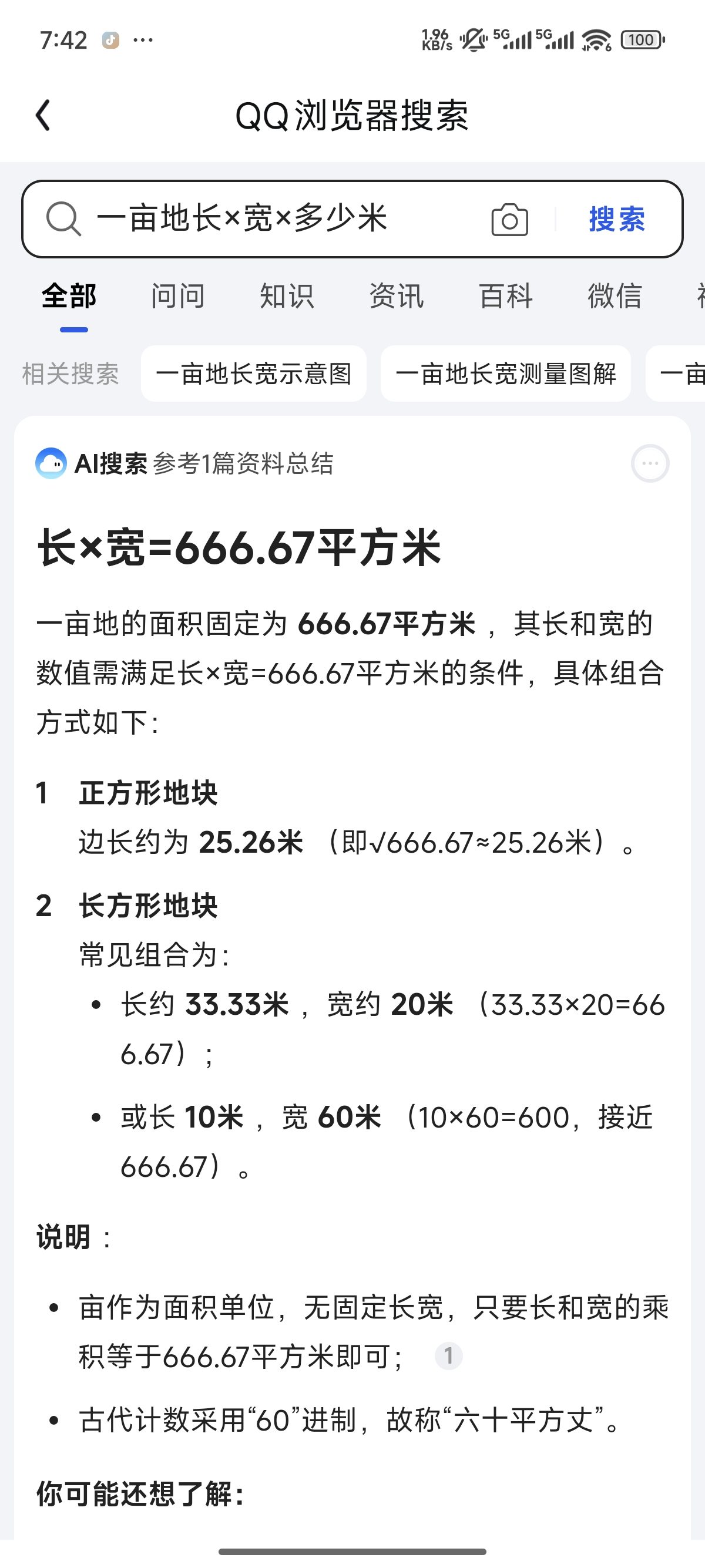Select the 全部 tab

pyautogui.click(x=69, y=297)
